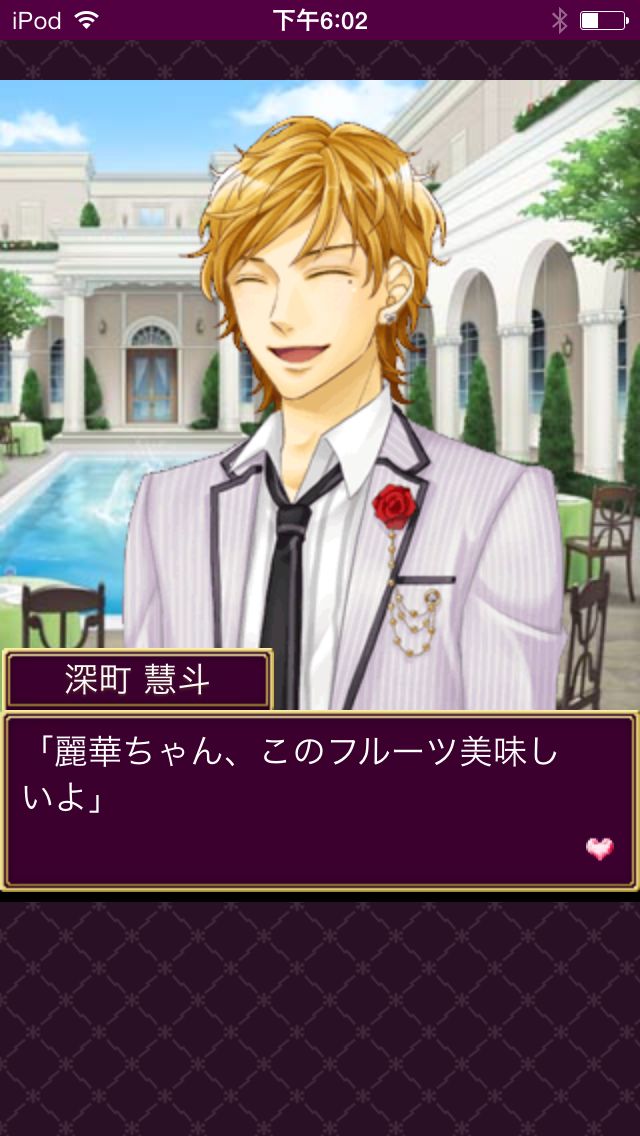Tap the dialogue box to advance the story
This screenshot has width=640, height=1136.
point(320,800)
